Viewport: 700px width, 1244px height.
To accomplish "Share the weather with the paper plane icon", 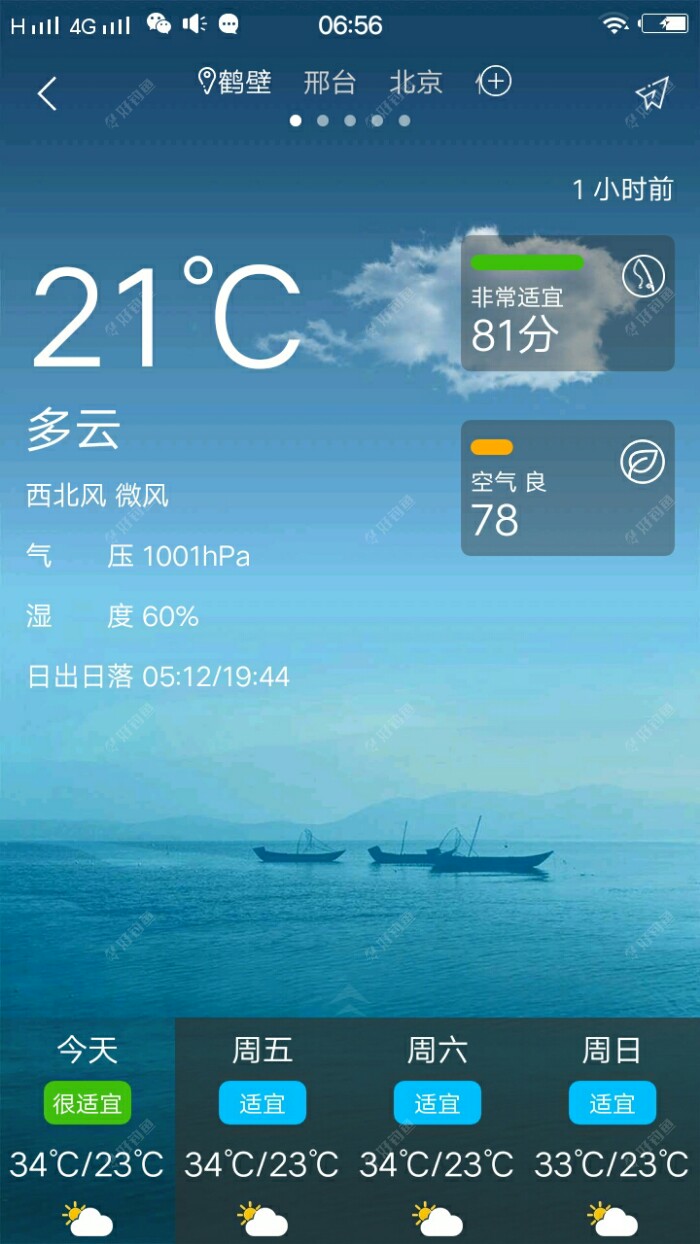I will pyautogui.click(x=651, y=93).
